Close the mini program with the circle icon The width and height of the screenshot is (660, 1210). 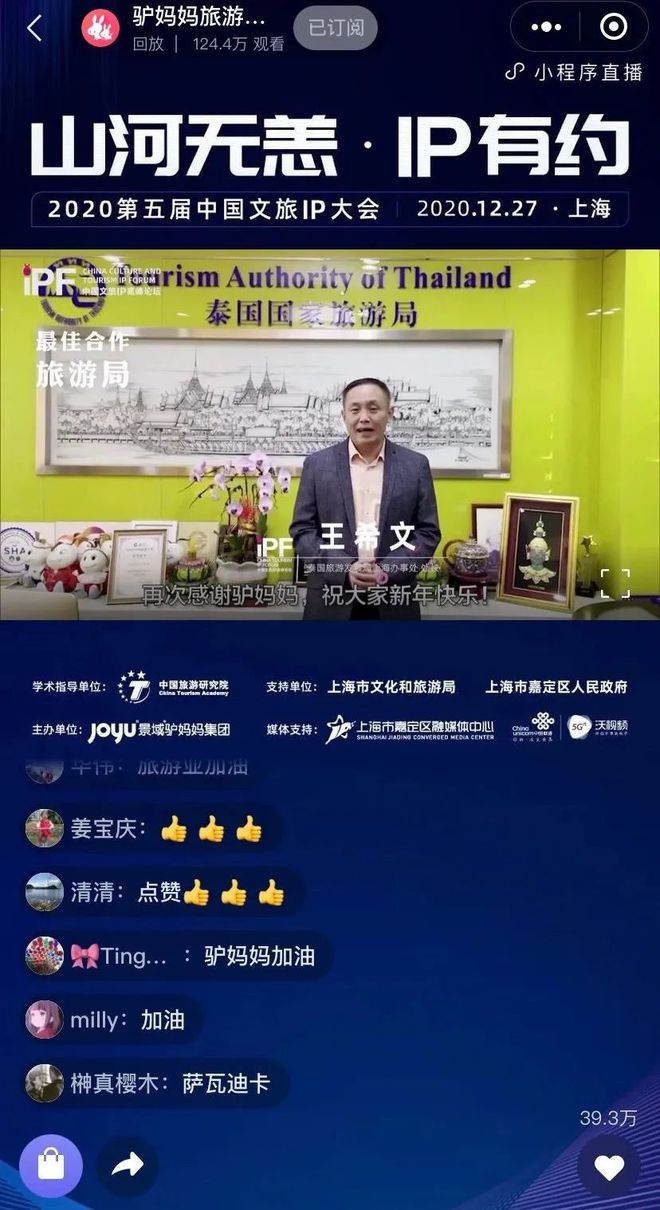click(x=613, y=27)
